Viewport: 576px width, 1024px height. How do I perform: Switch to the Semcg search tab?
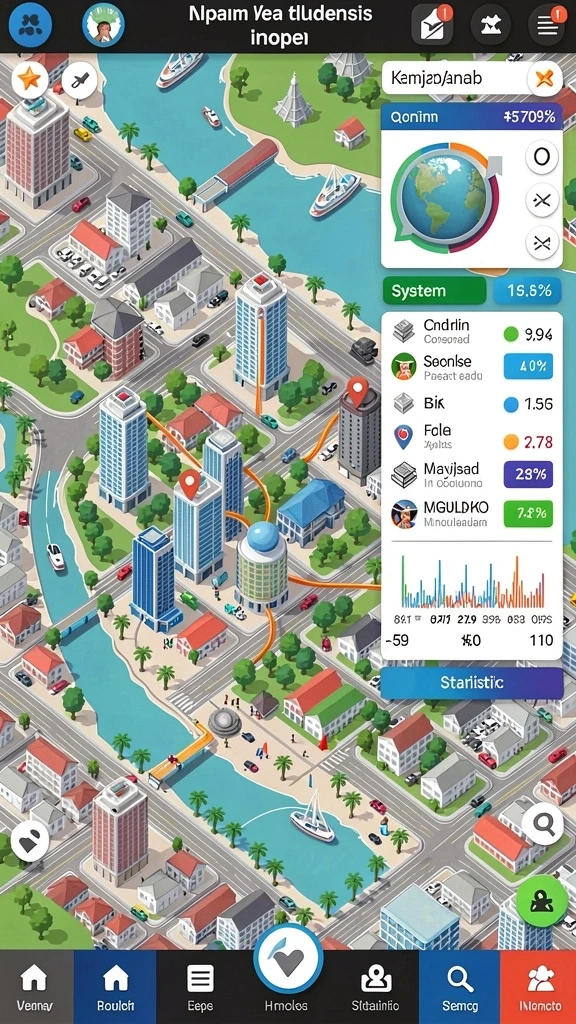point(458,987)
